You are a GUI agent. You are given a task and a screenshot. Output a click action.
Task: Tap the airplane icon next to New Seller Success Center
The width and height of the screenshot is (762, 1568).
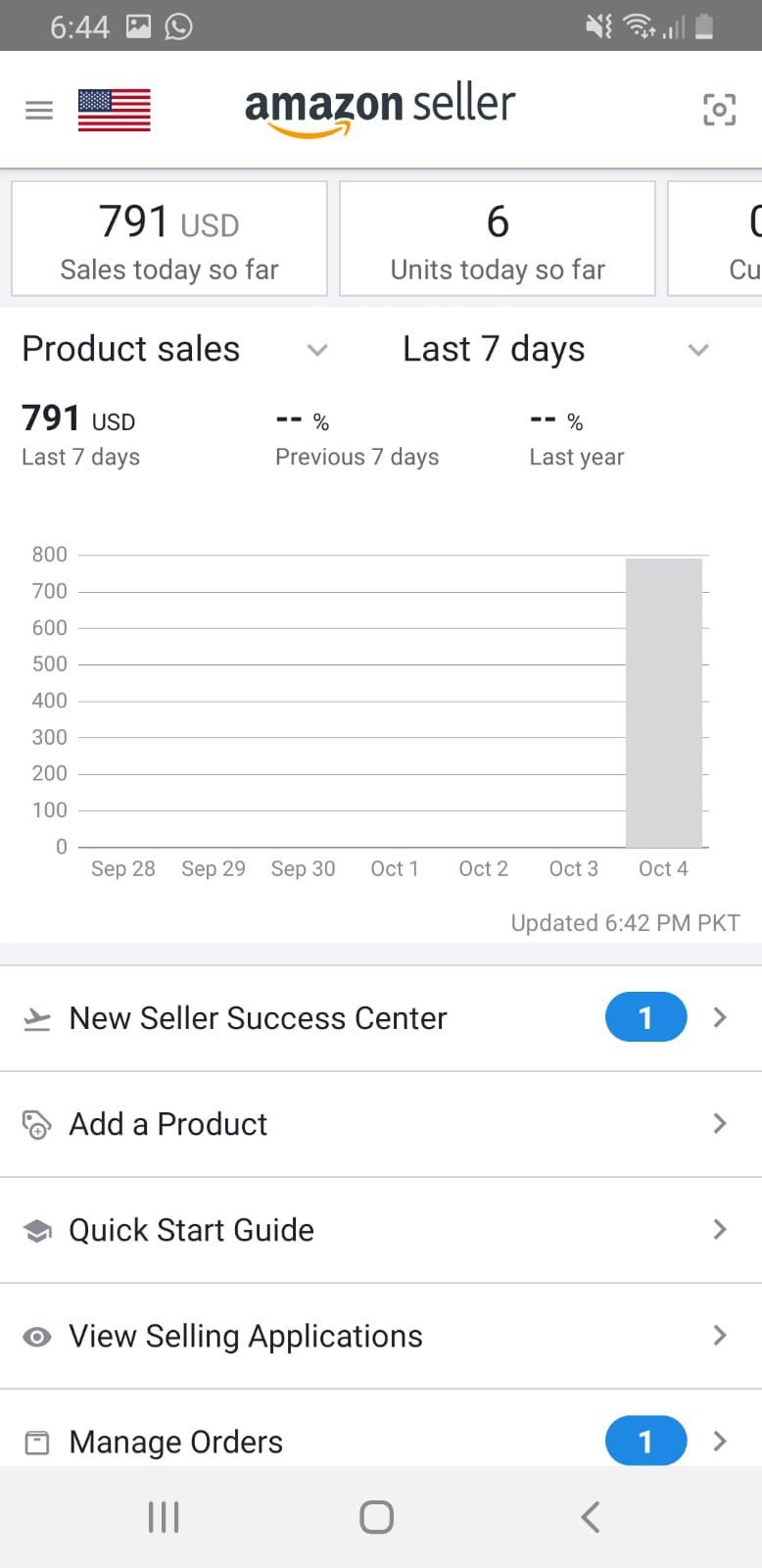[x=36, y=1017]
